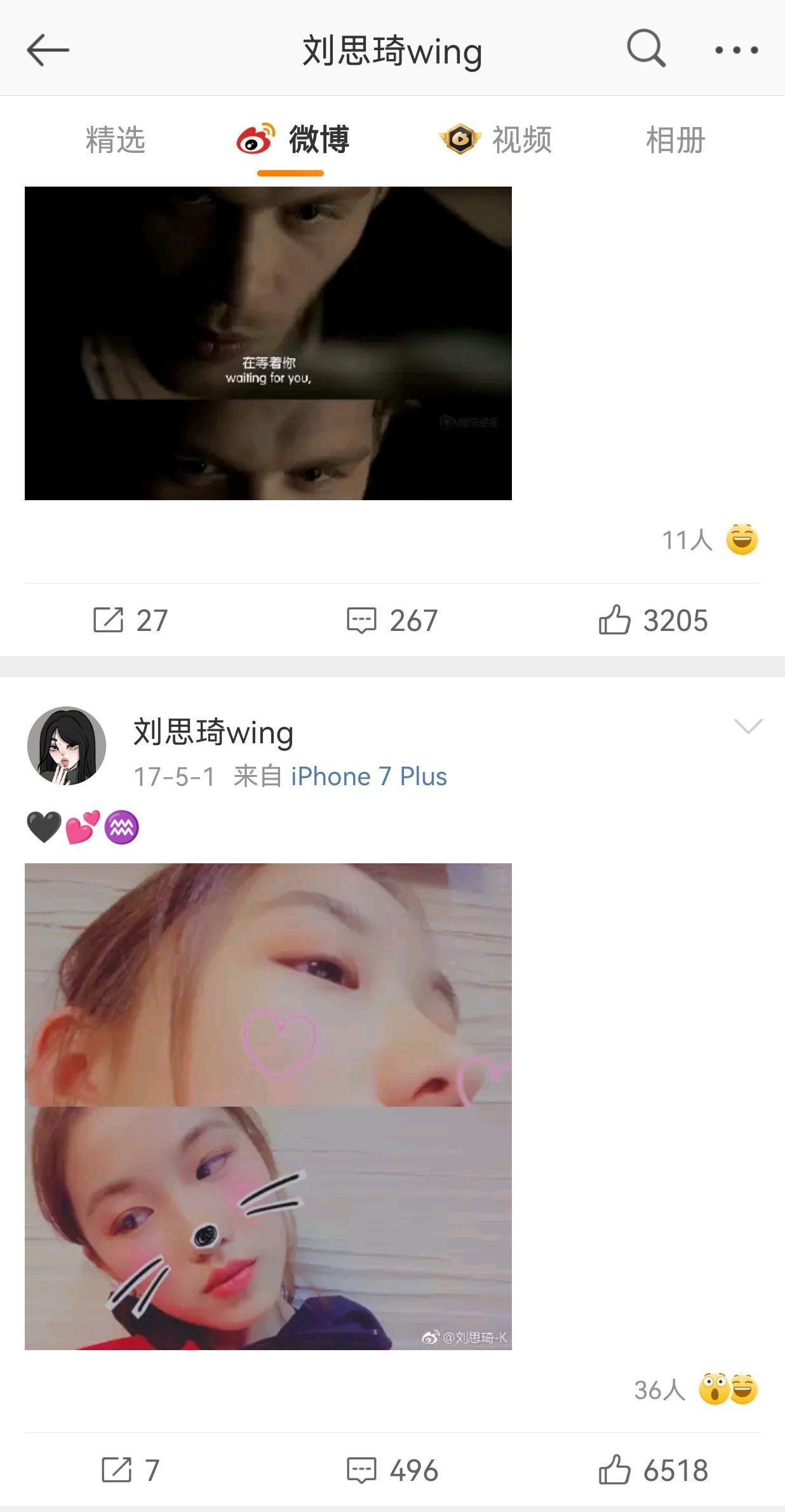Image resolution: width=785 pixels, height=1512 pixels.
Task: Switch to the 相册 tab
Action: tap(675, 140)
